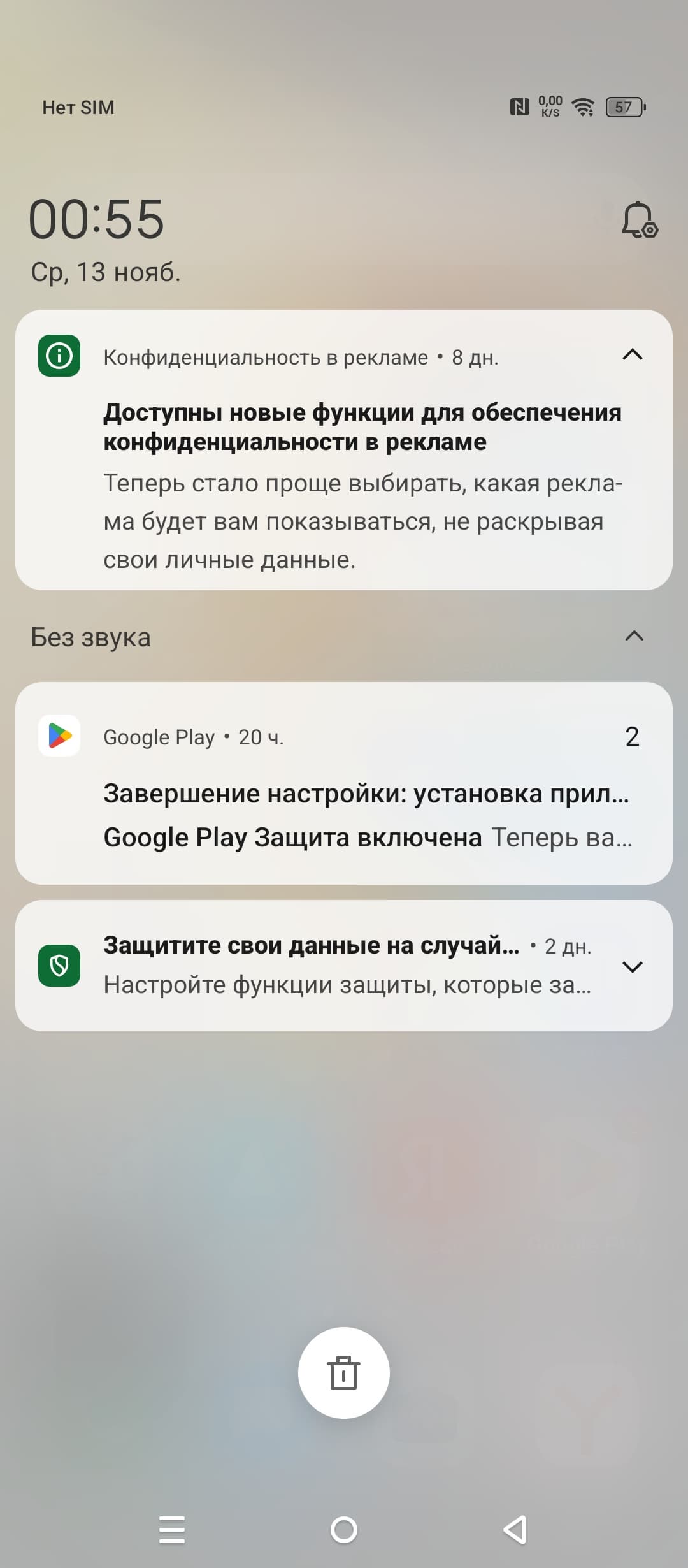
Task: Expand the data protection notification
Action: click(632, 966)
